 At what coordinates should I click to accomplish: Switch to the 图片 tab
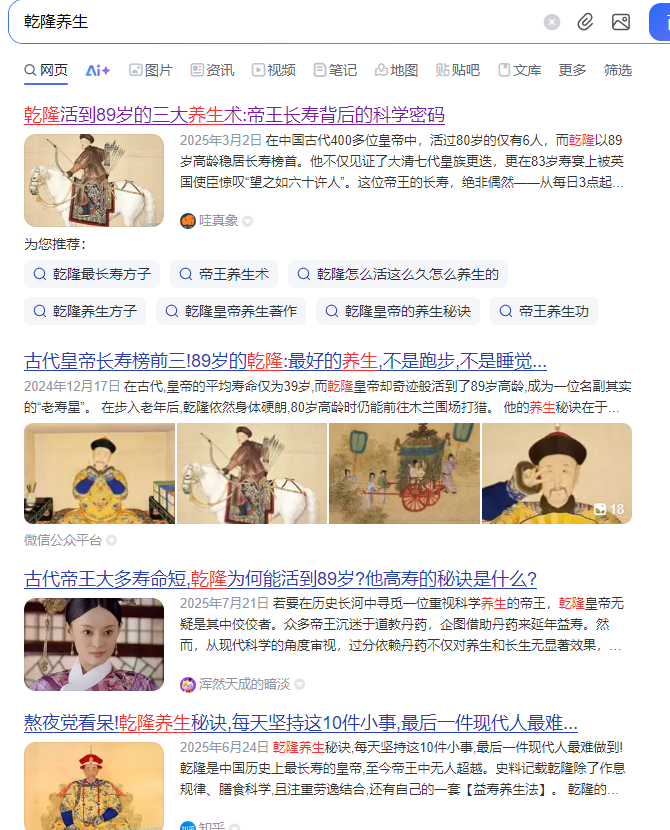click(151, 70)
